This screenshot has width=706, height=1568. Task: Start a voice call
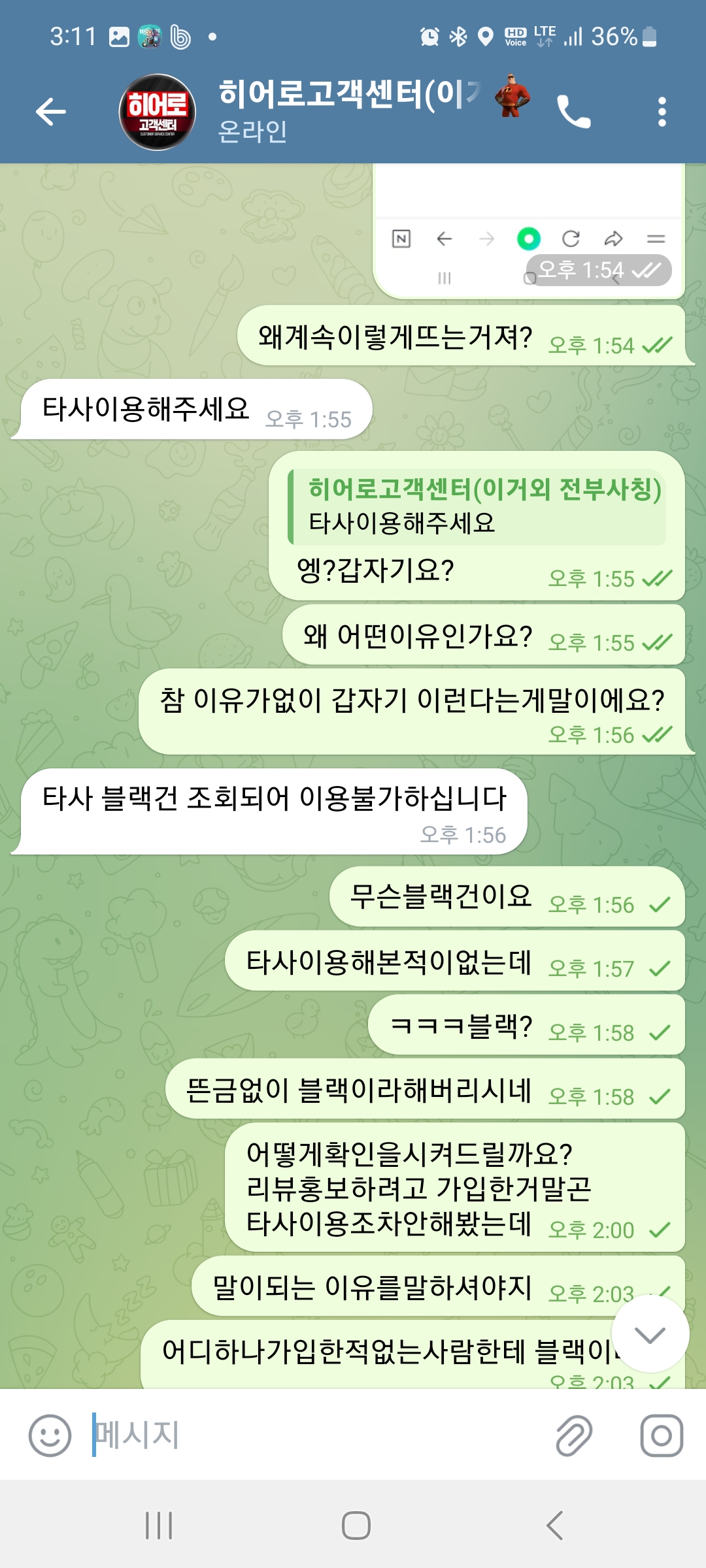[573, 112]
